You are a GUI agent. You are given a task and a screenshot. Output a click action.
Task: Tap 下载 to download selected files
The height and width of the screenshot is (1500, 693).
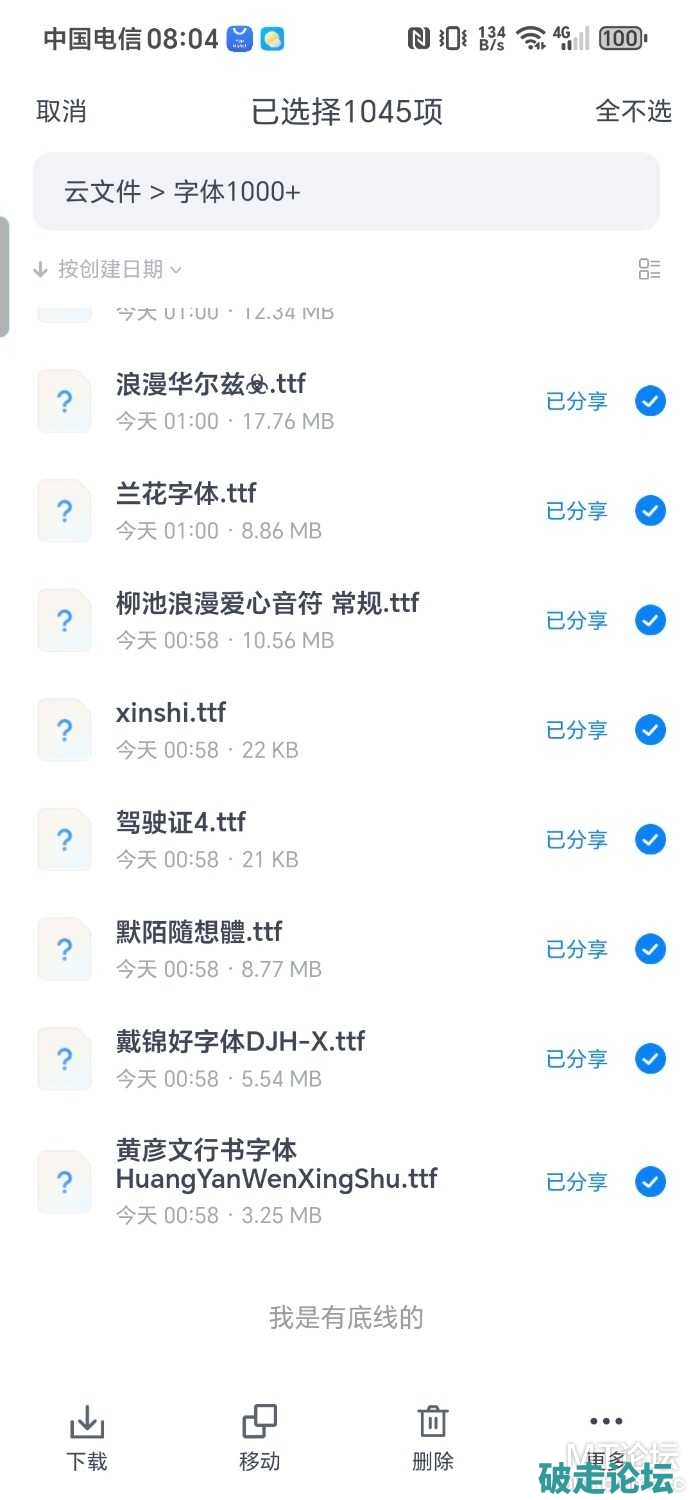pyautogui.click(x=87, y=1438)
